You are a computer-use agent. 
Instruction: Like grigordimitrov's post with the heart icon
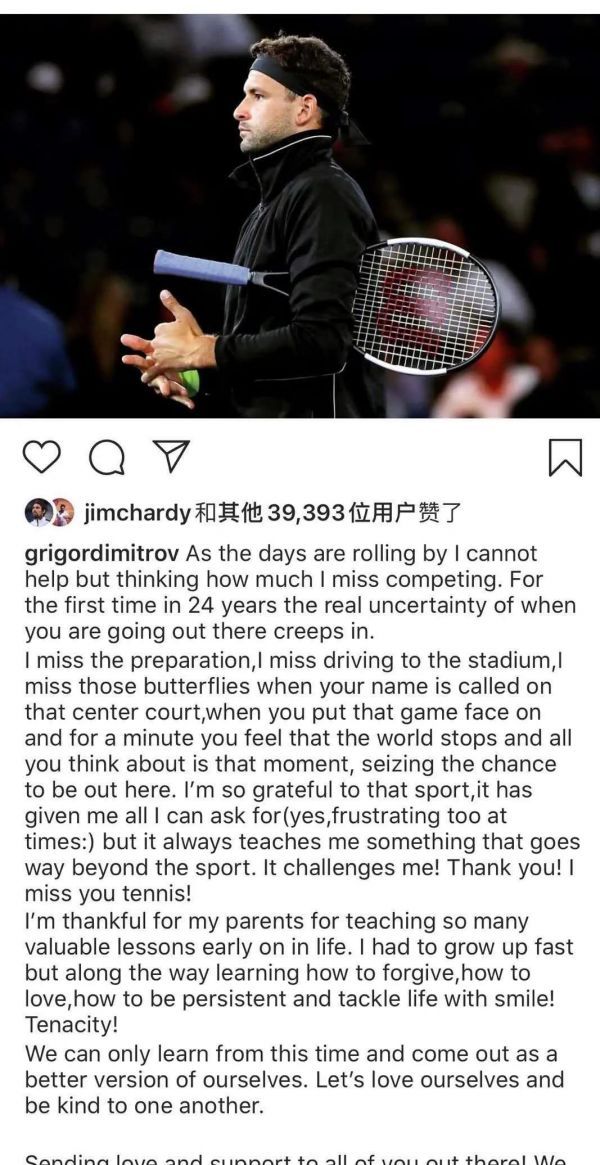(41, 458)
